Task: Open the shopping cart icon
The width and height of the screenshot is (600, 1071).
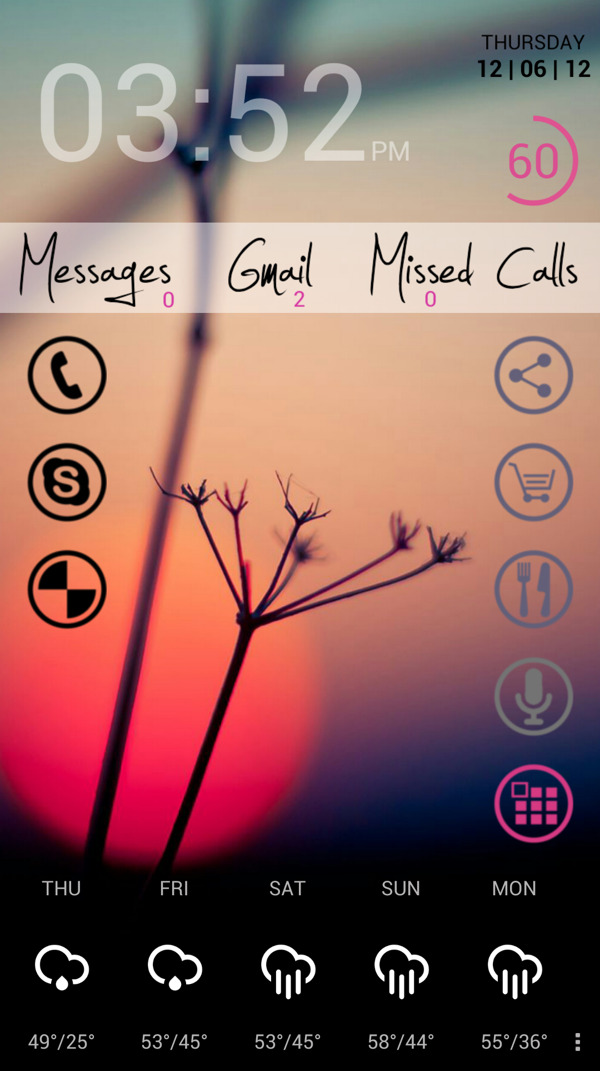Action: pos(534,482)
